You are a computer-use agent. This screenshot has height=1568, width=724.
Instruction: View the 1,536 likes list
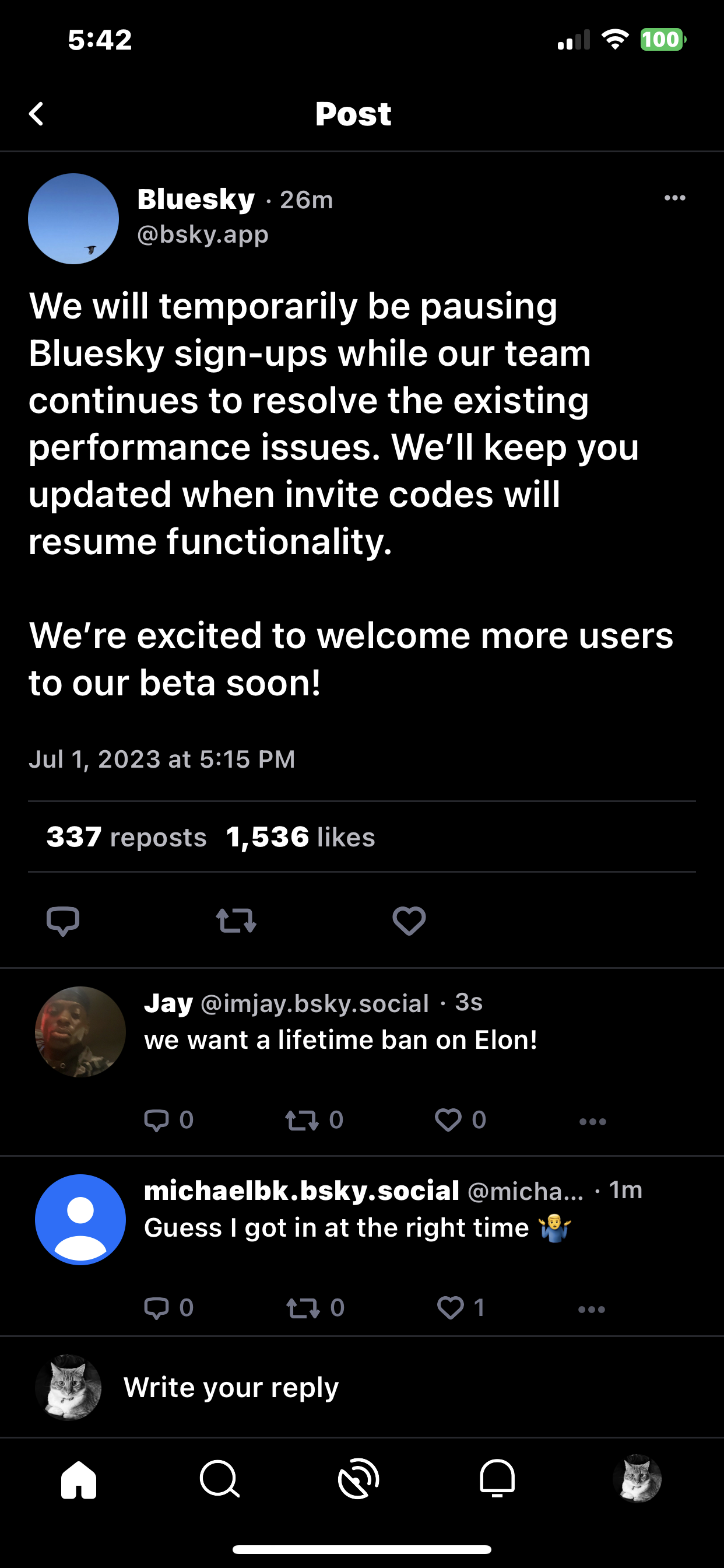[x=301, y=837]
